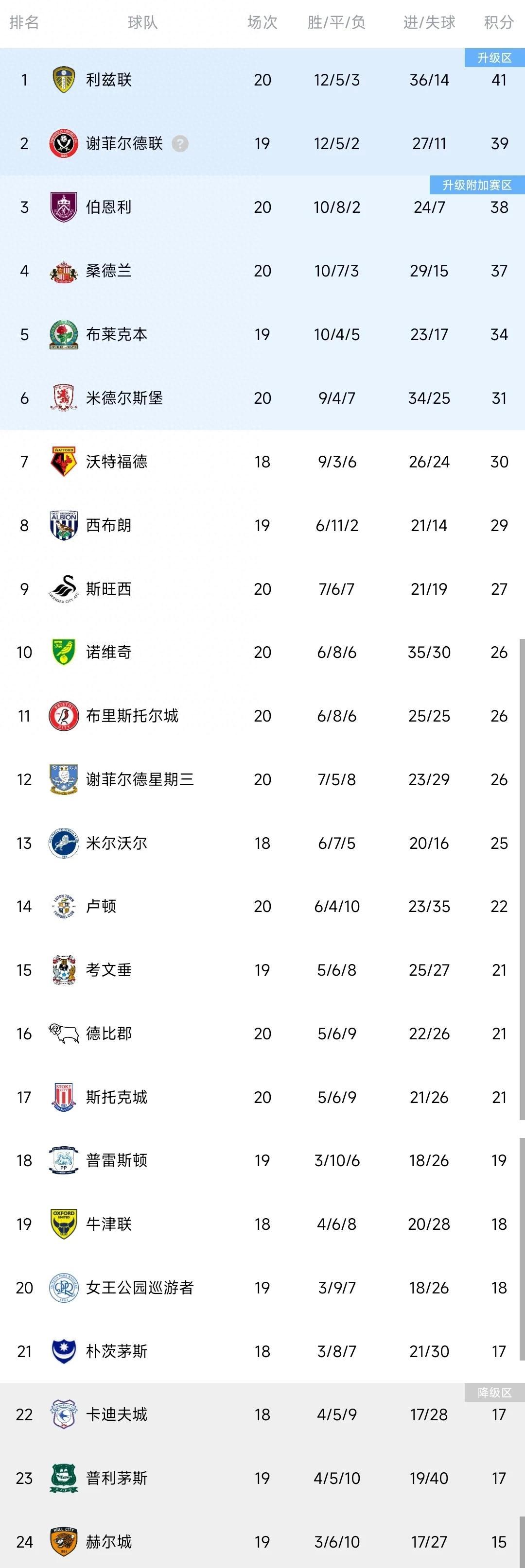Select the Sheffield United (谢菲尔德联) badge
Viewport: 525px width, 1568px height.
[x=63, y=144]
